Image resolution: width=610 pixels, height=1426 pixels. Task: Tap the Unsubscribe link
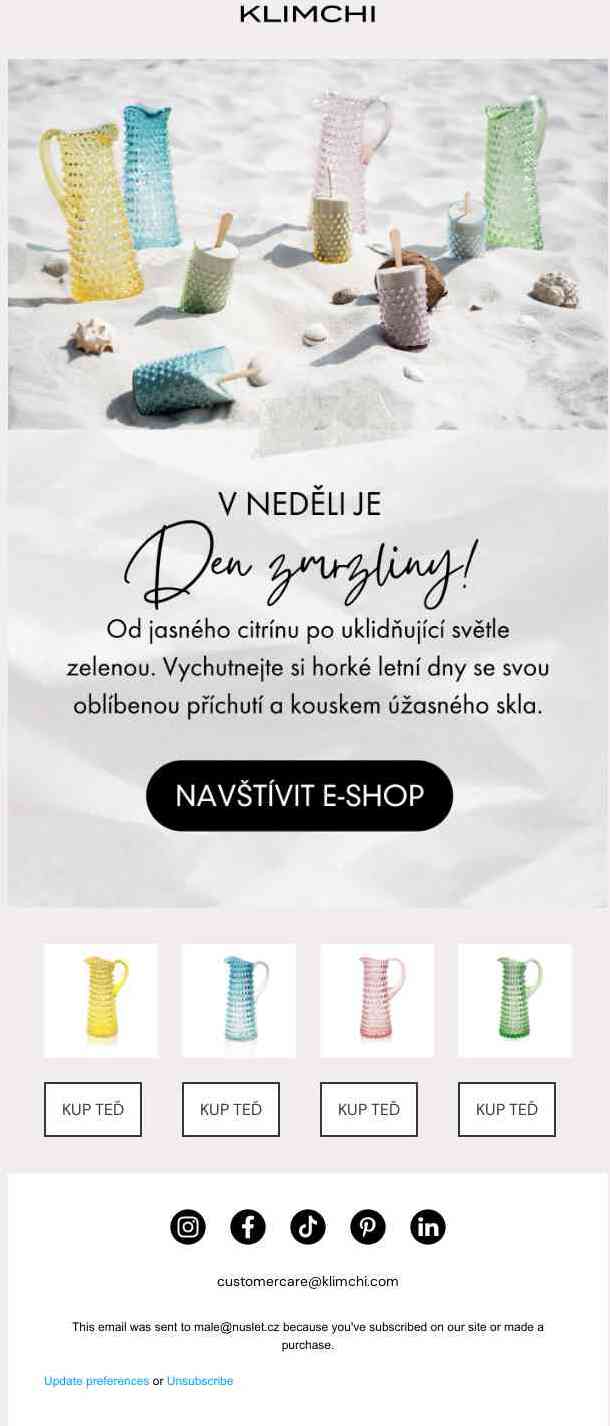click(x=200, y=1381)
